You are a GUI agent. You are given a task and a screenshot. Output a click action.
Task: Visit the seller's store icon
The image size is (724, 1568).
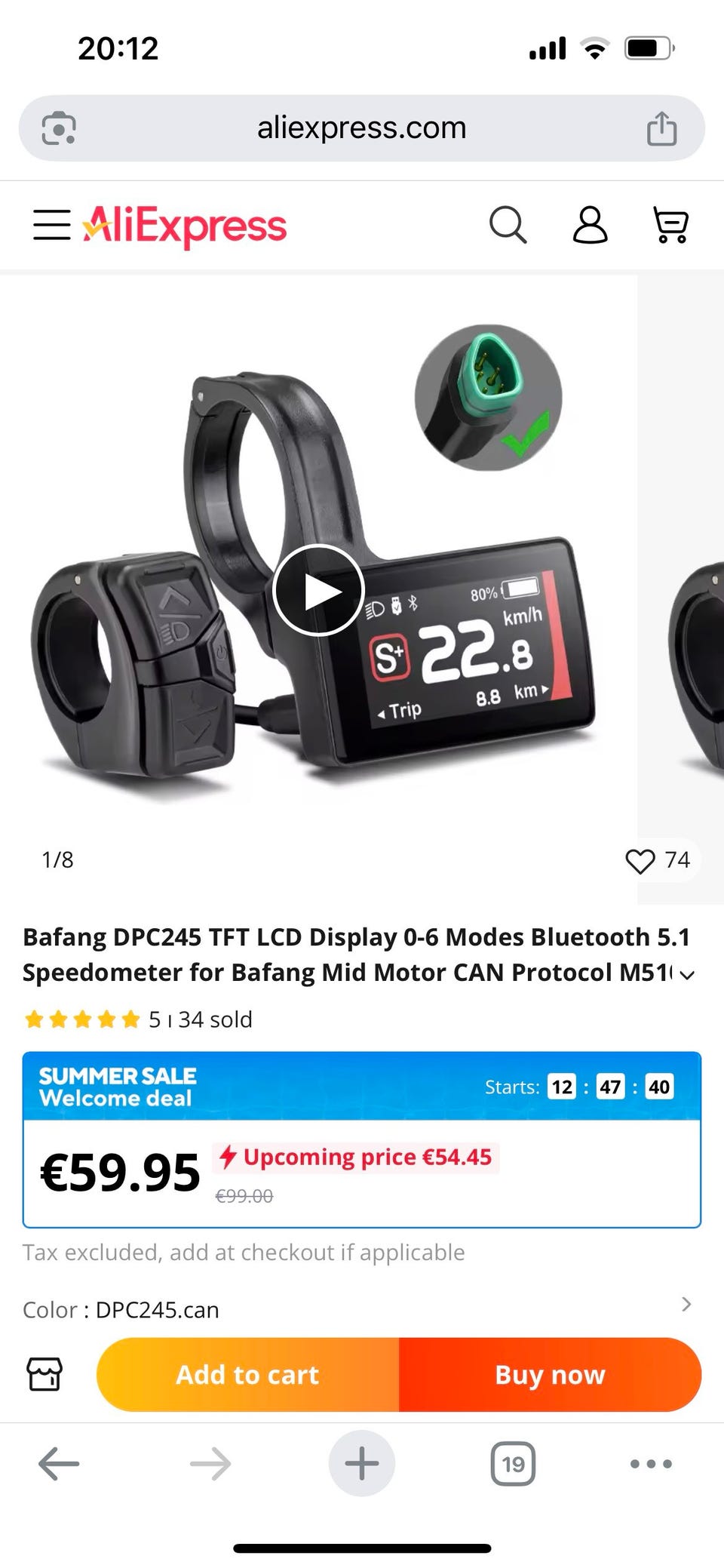click(44, 1374)
